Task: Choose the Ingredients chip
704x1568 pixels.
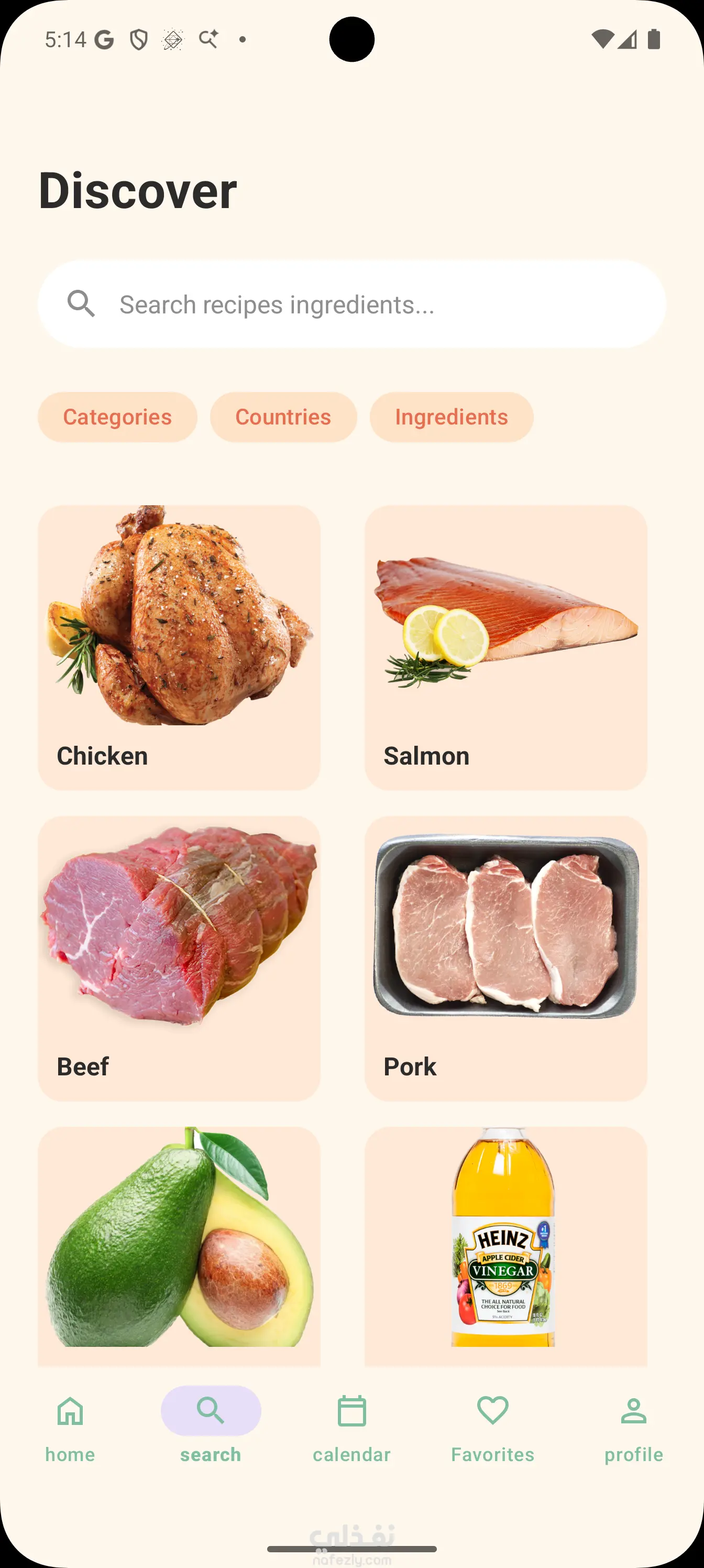Action: coord(451,417)
